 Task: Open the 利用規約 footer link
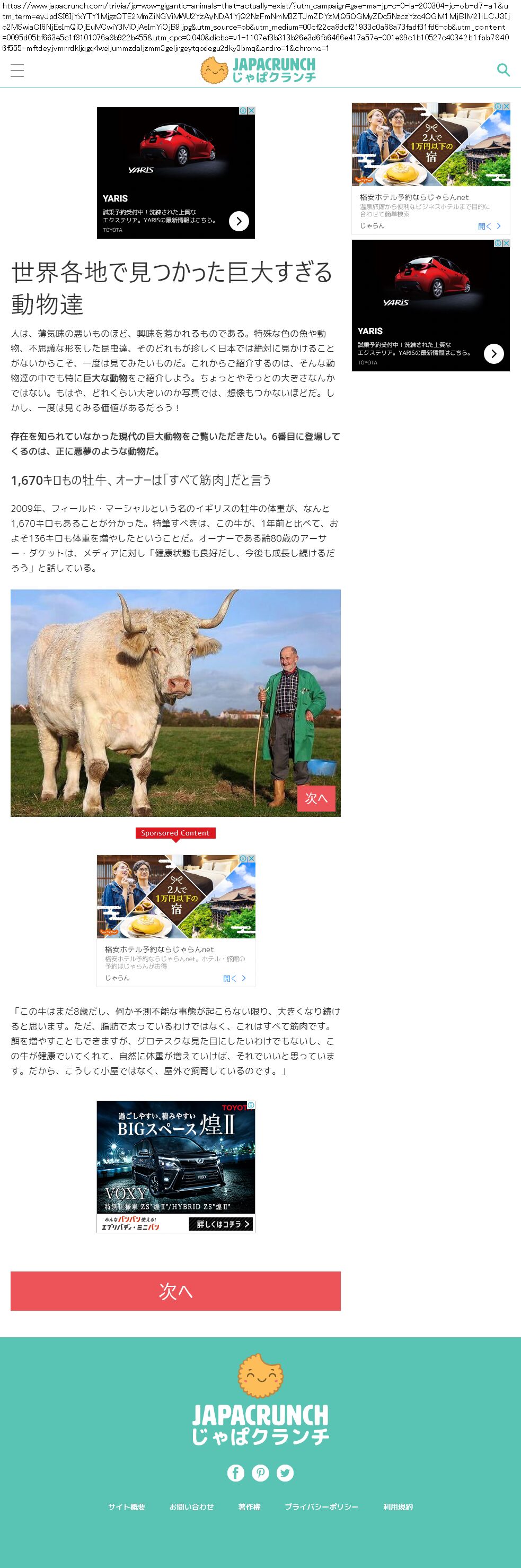click(x=398, y=1506)
